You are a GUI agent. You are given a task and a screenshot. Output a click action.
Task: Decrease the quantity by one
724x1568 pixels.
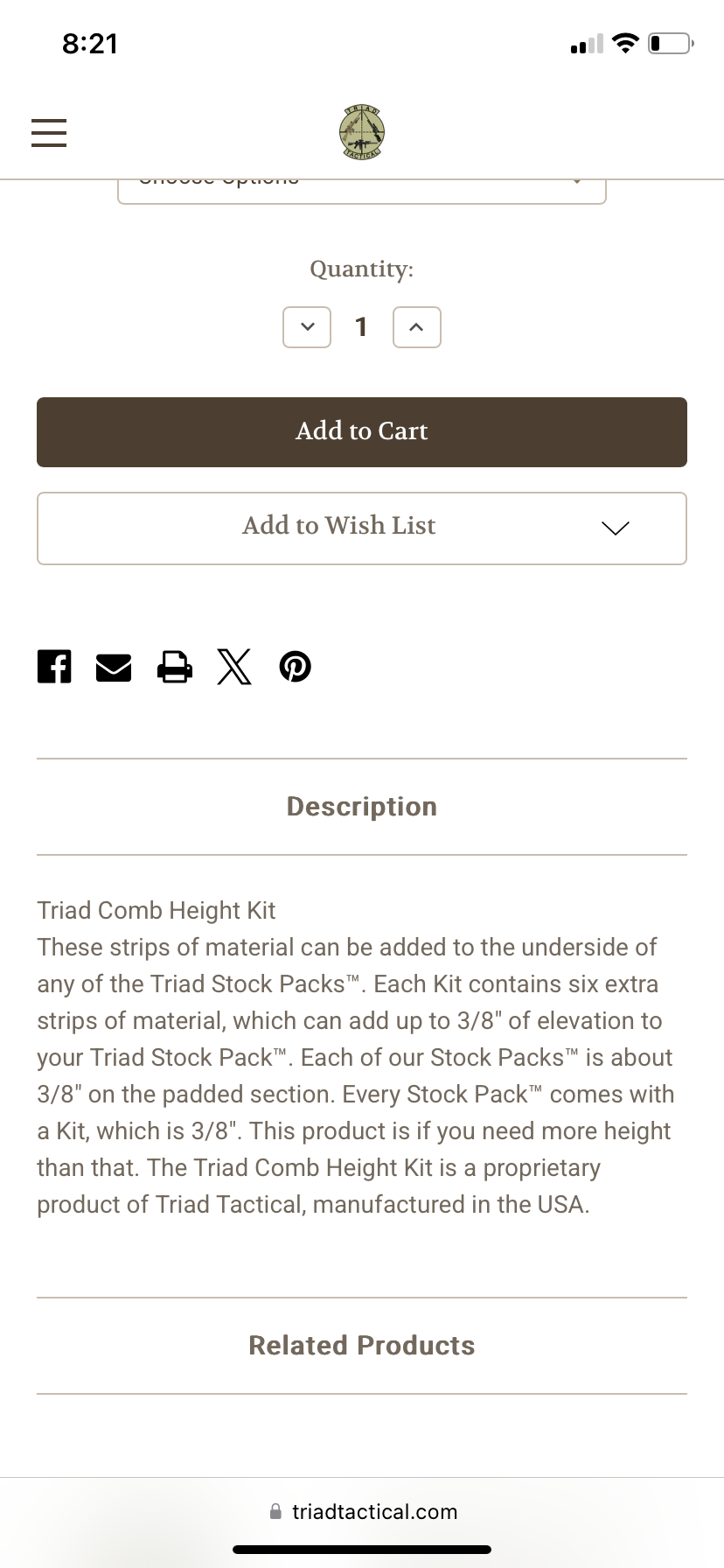click(x=307, y=327)
